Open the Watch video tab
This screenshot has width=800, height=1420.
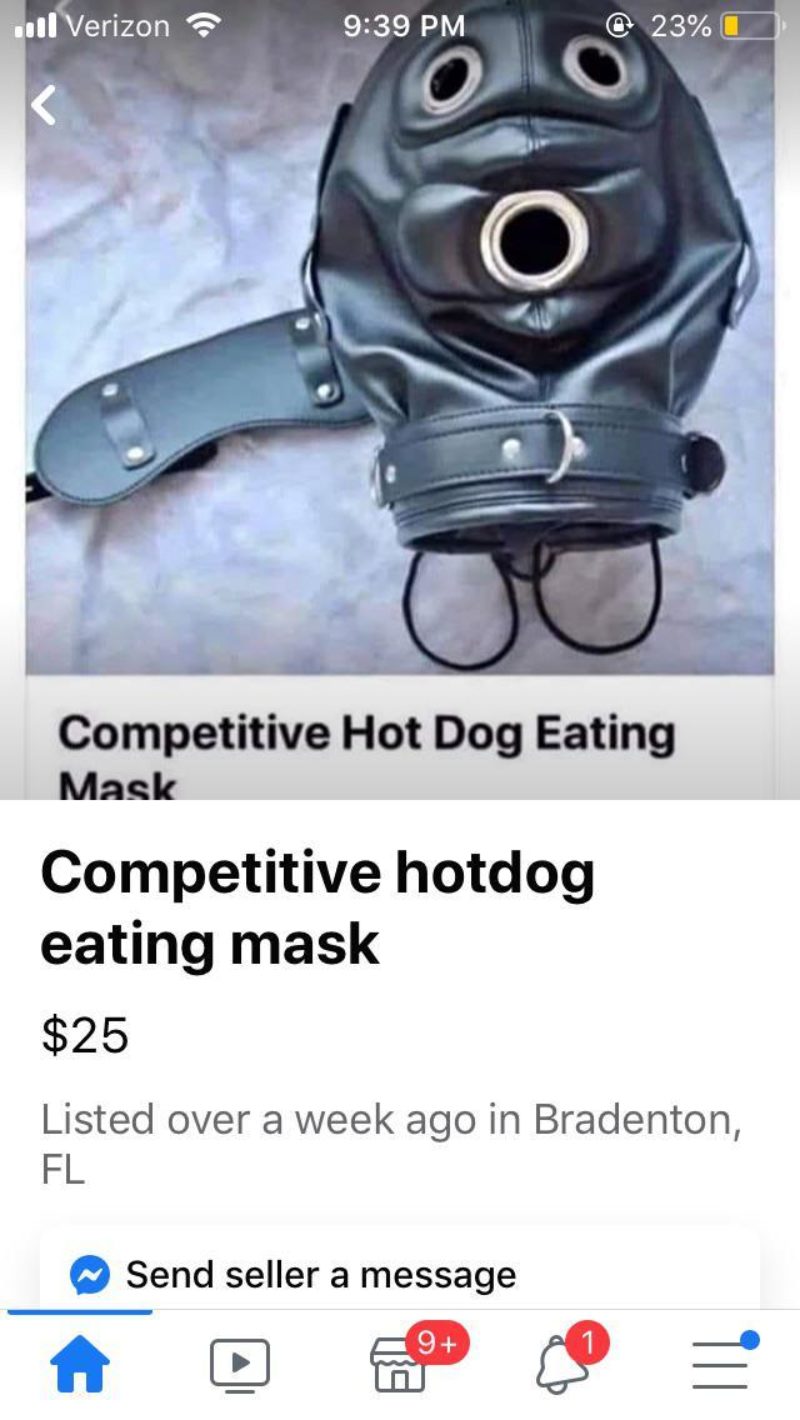[240, 1364]
